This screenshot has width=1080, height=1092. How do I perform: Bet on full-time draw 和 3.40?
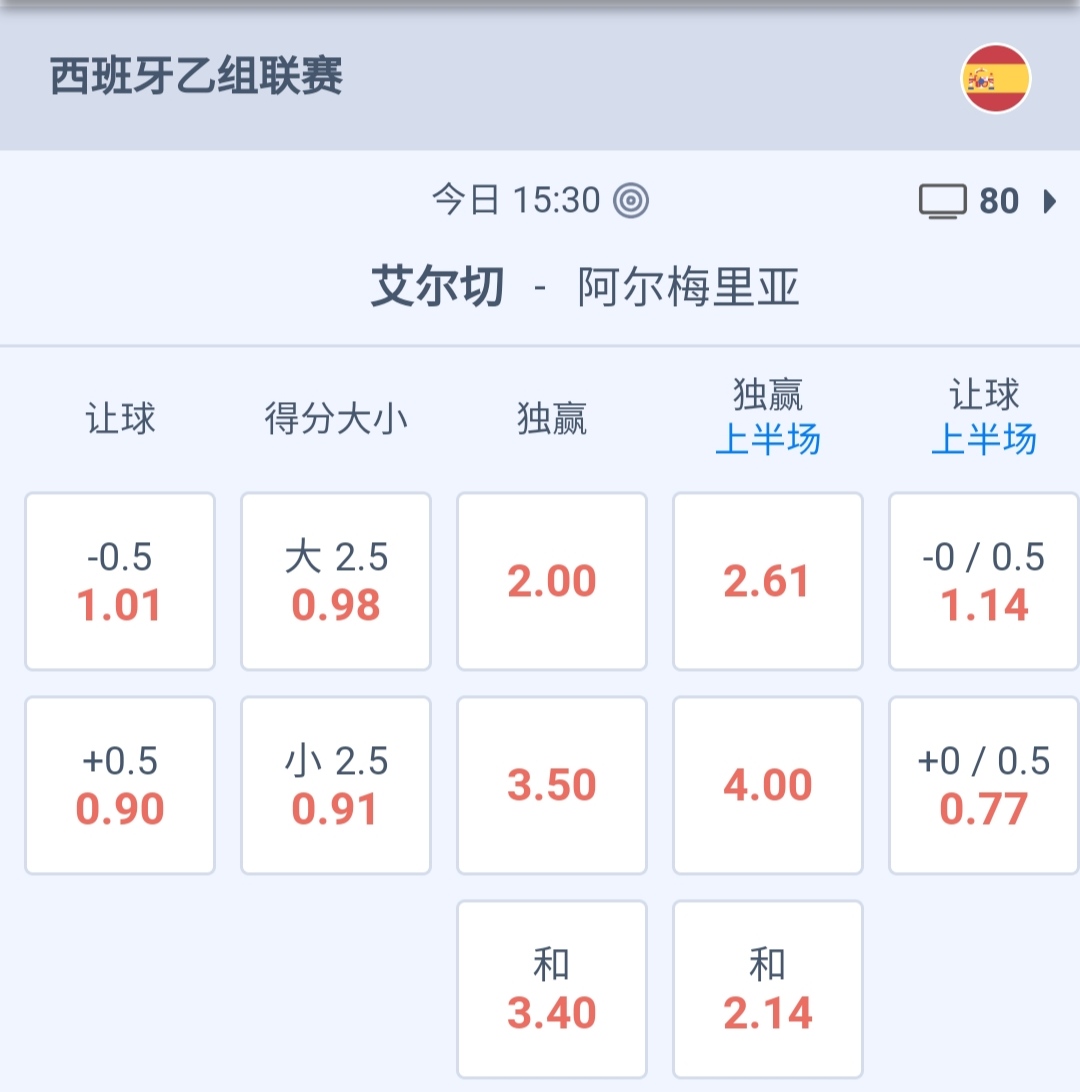[552, 989]
